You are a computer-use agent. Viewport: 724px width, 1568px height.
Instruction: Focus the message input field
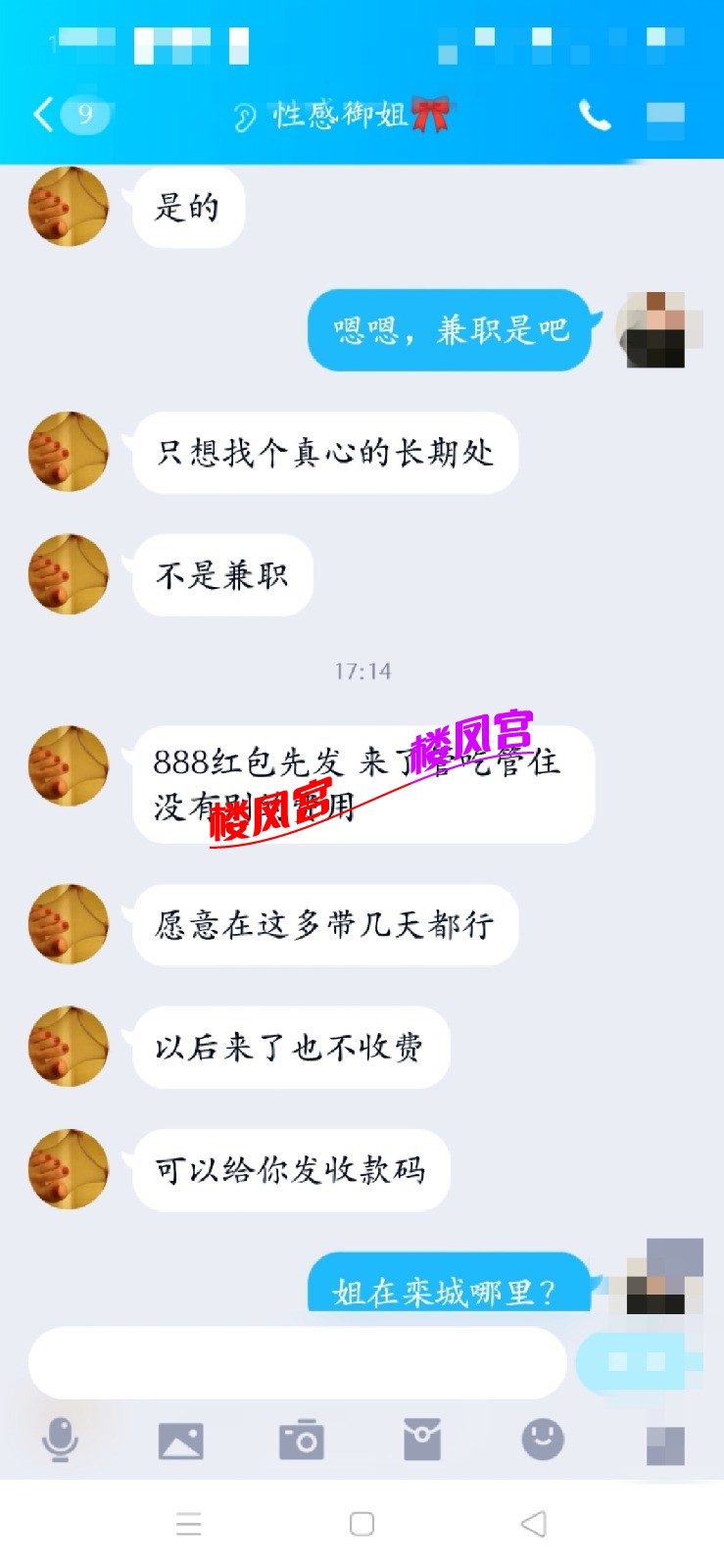297,1362
